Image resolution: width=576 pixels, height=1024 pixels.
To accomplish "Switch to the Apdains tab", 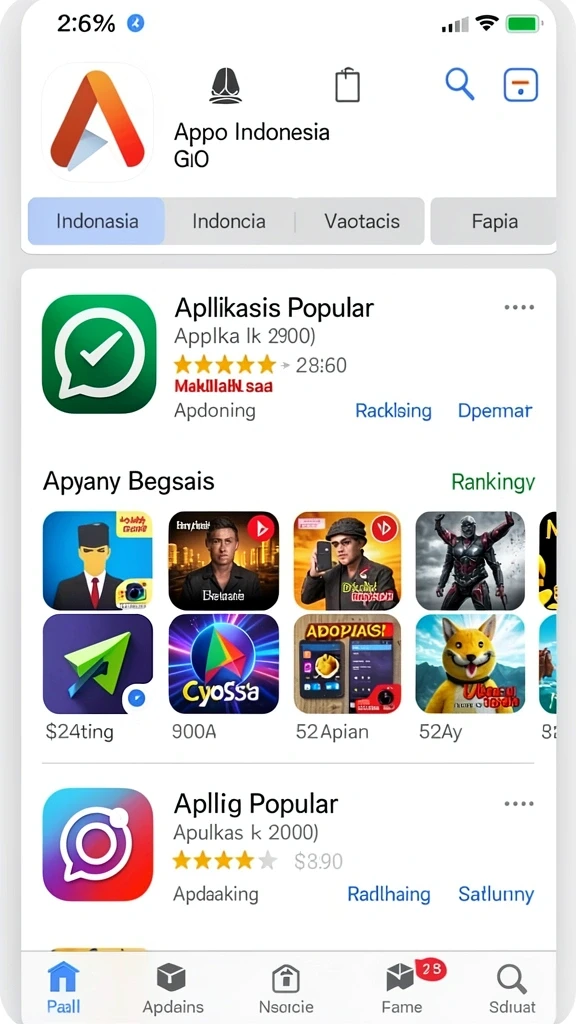I will tap(172, 988).
